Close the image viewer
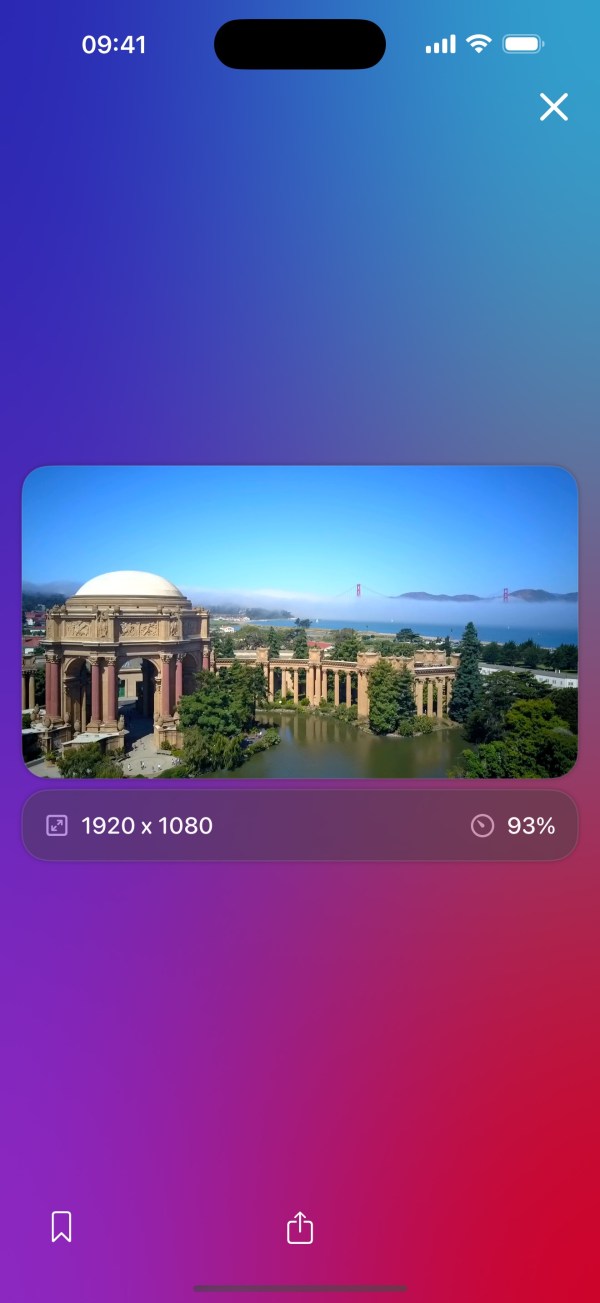Image resolution: width=600 pixels, height=1303 pixels. pos(553,107)
